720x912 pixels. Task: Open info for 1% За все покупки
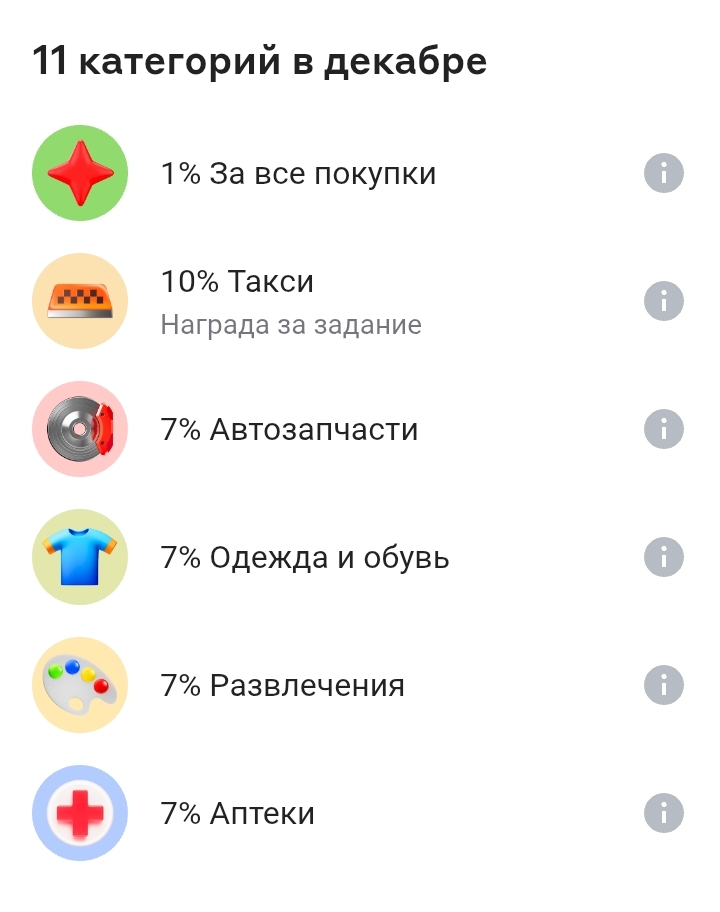click(663, 174)
